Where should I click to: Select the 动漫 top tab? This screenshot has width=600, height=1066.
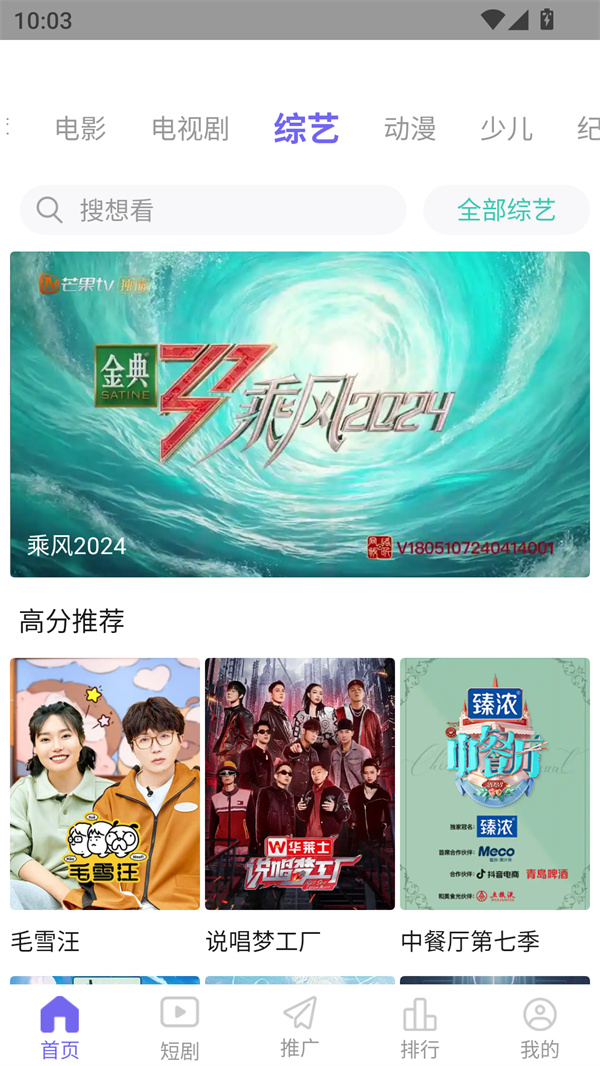[409, 129]
